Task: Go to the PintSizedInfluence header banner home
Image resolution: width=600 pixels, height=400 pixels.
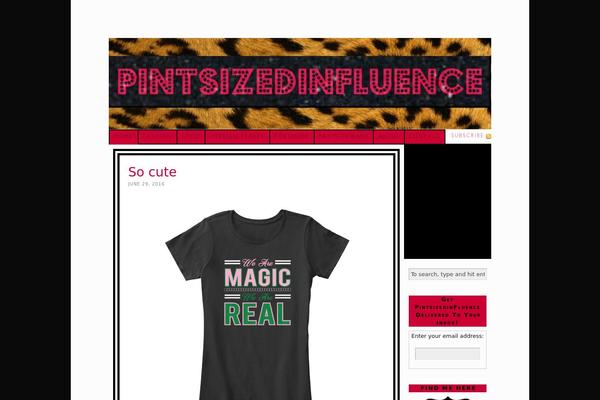Action: click(300, 83)
